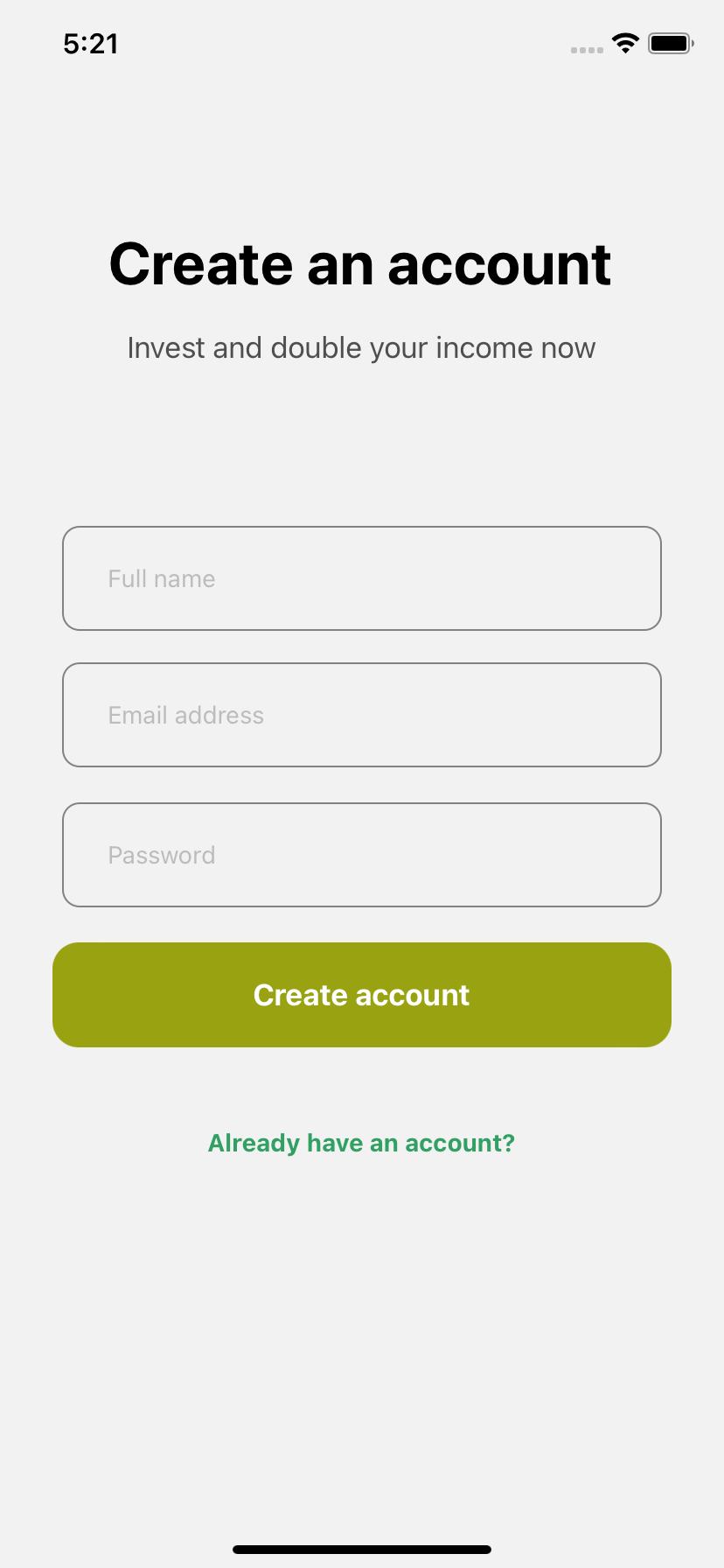The width and height of the screenshot is (724, 1568).
Task: Click the Email address placeholder label
Action: 185,715
